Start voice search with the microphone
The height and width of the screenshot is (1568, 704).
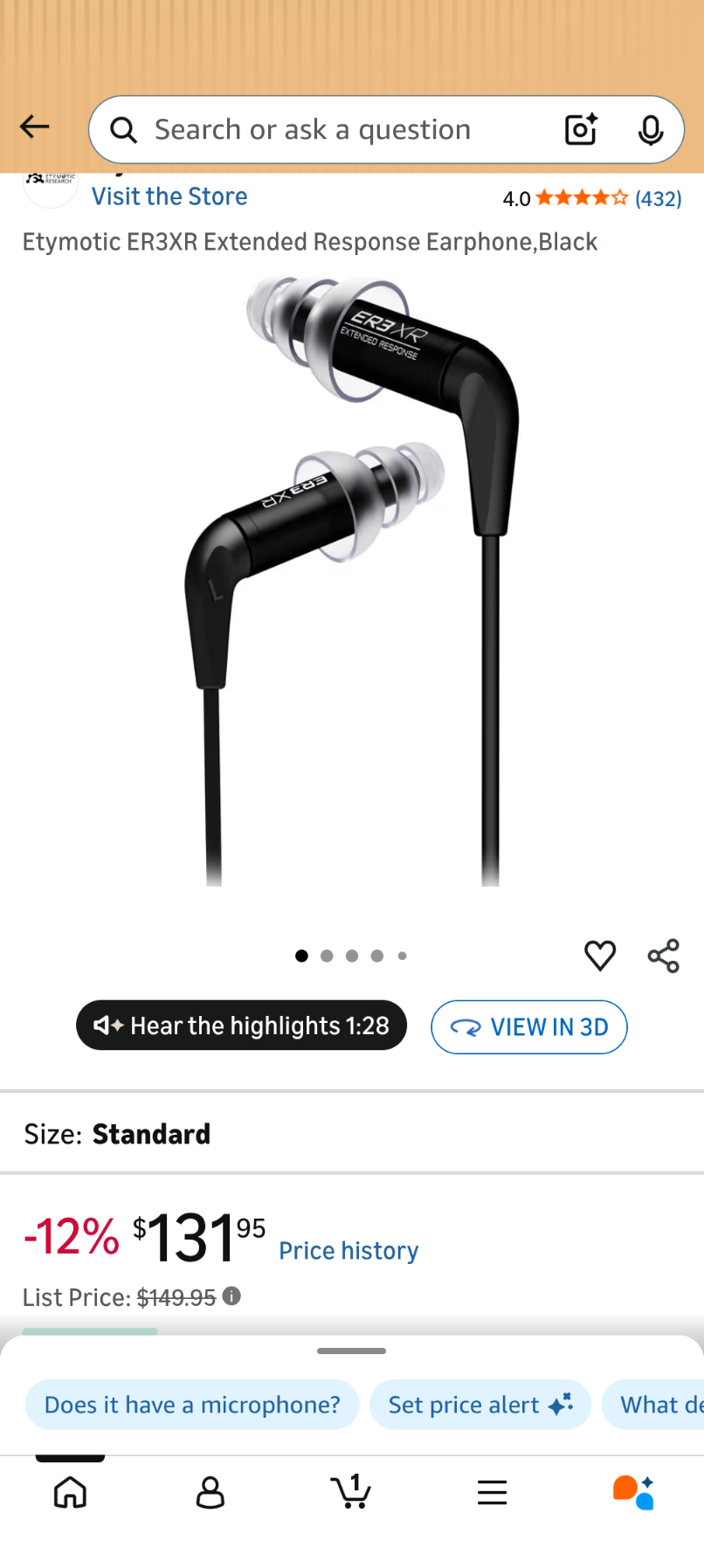click(650, 130)
